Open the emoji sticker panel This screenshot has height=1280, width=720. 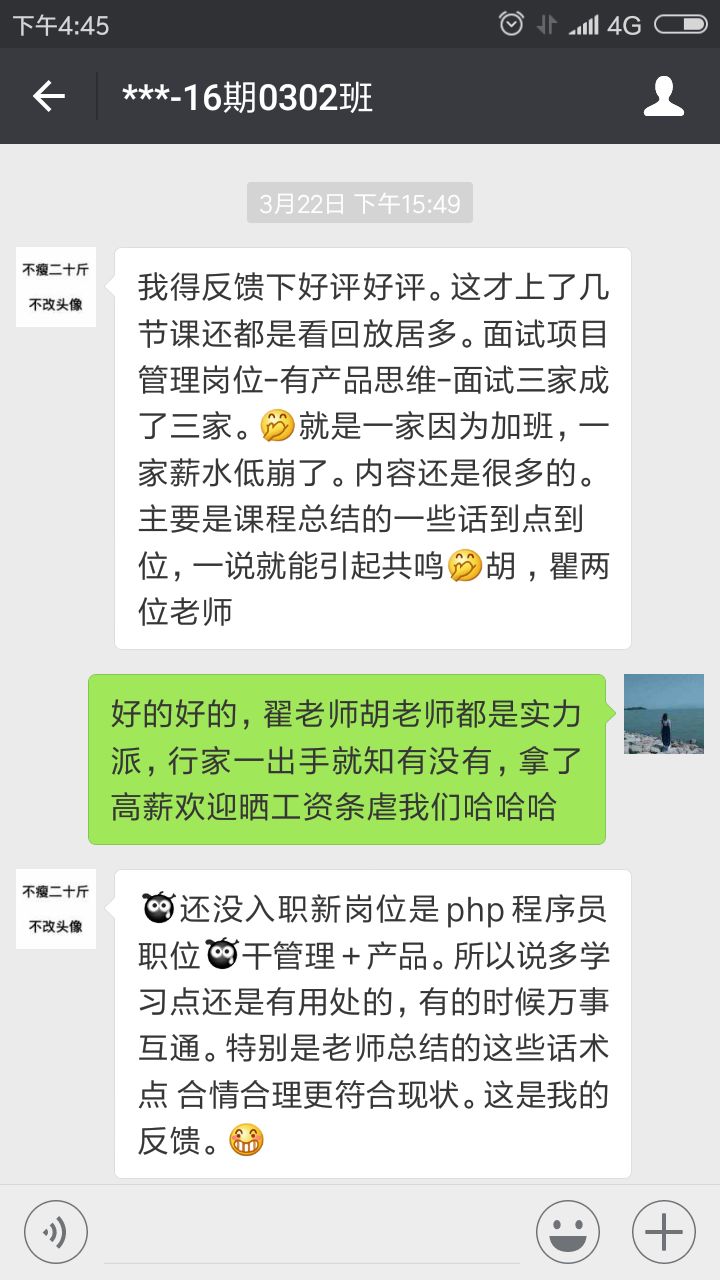568,1232
